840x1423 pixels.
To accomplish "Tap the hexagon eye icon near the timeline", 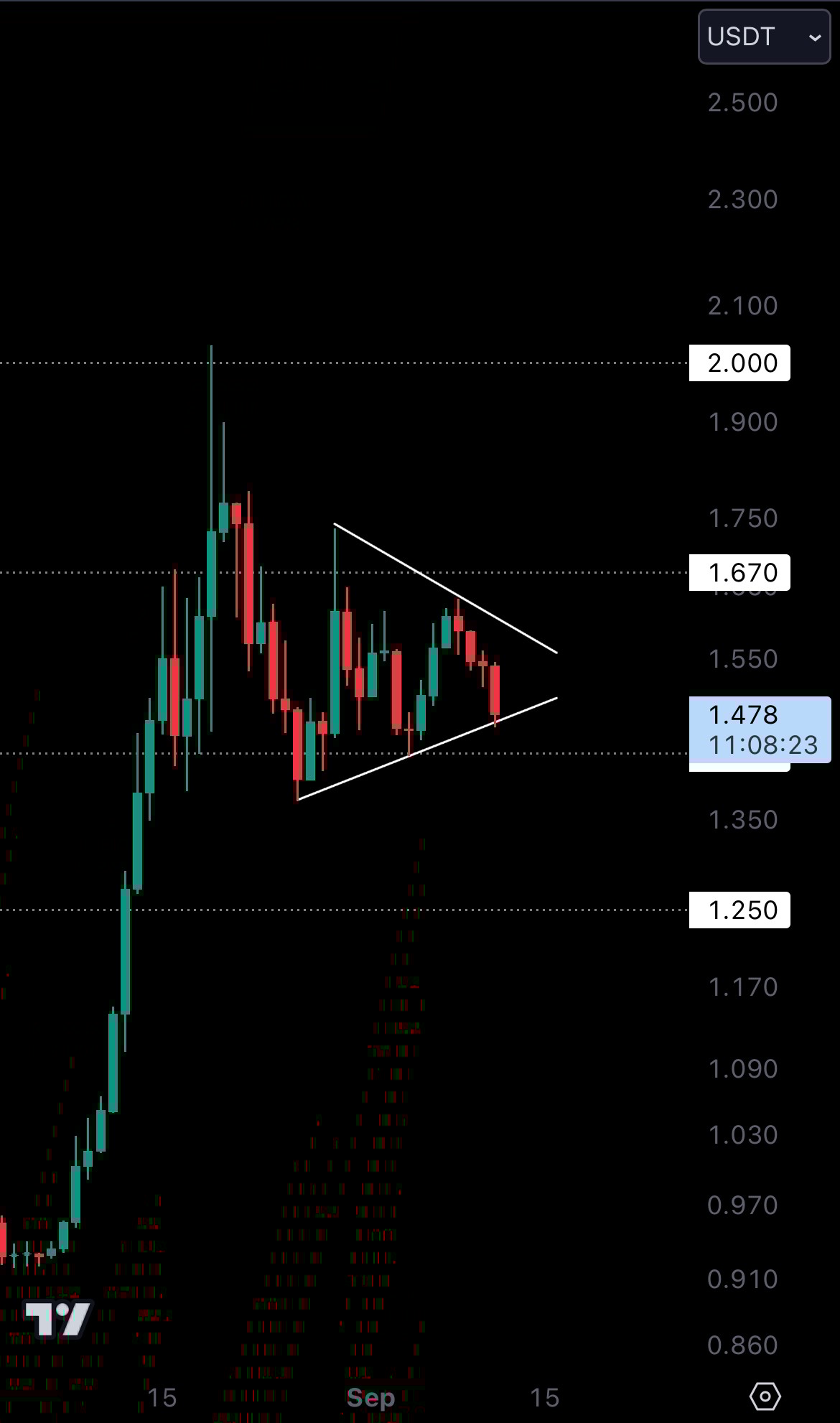I will click(767, 1396).
